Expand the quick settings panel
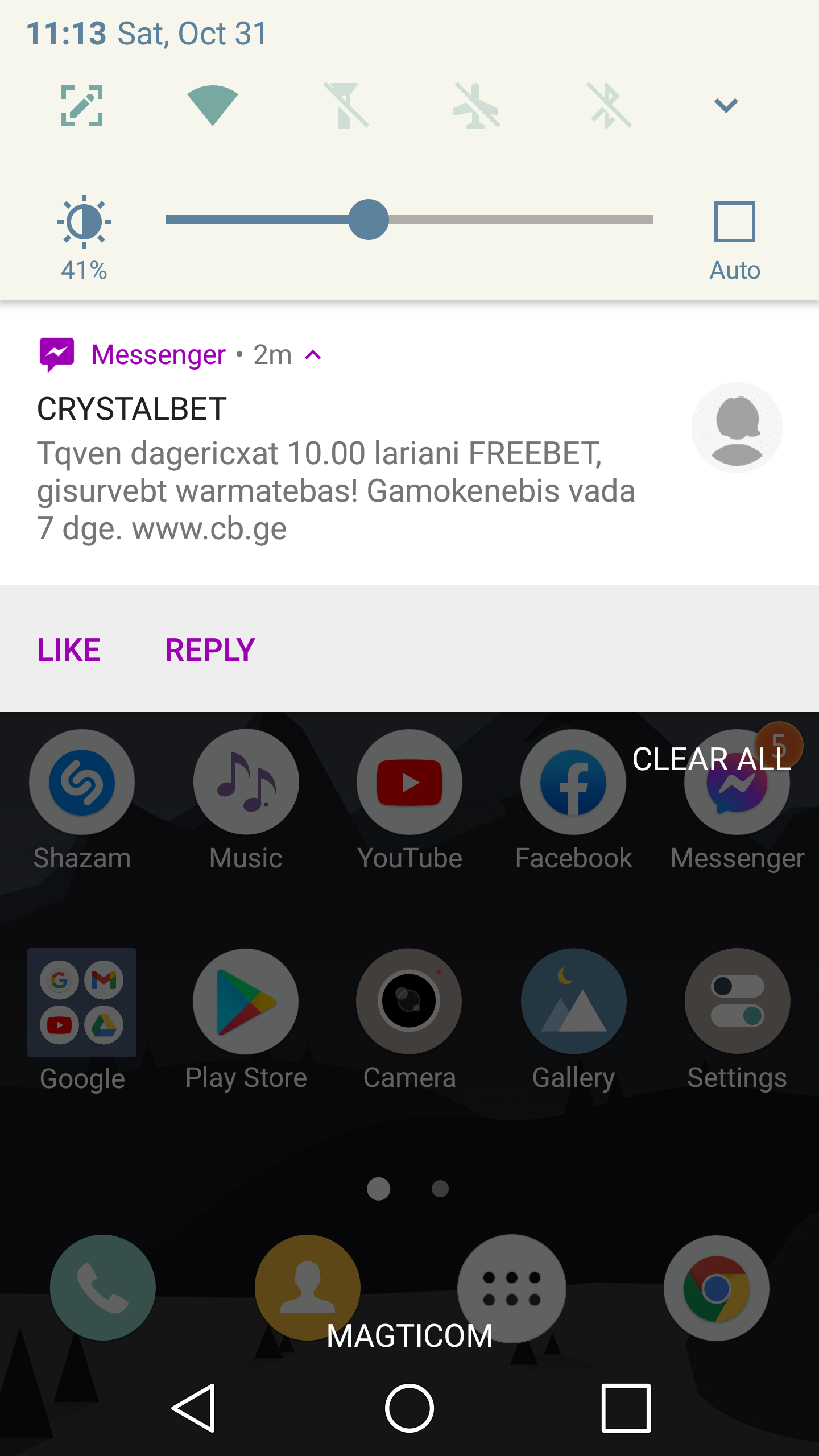This screenshot has width=819, height=1456. coord(726,105)
